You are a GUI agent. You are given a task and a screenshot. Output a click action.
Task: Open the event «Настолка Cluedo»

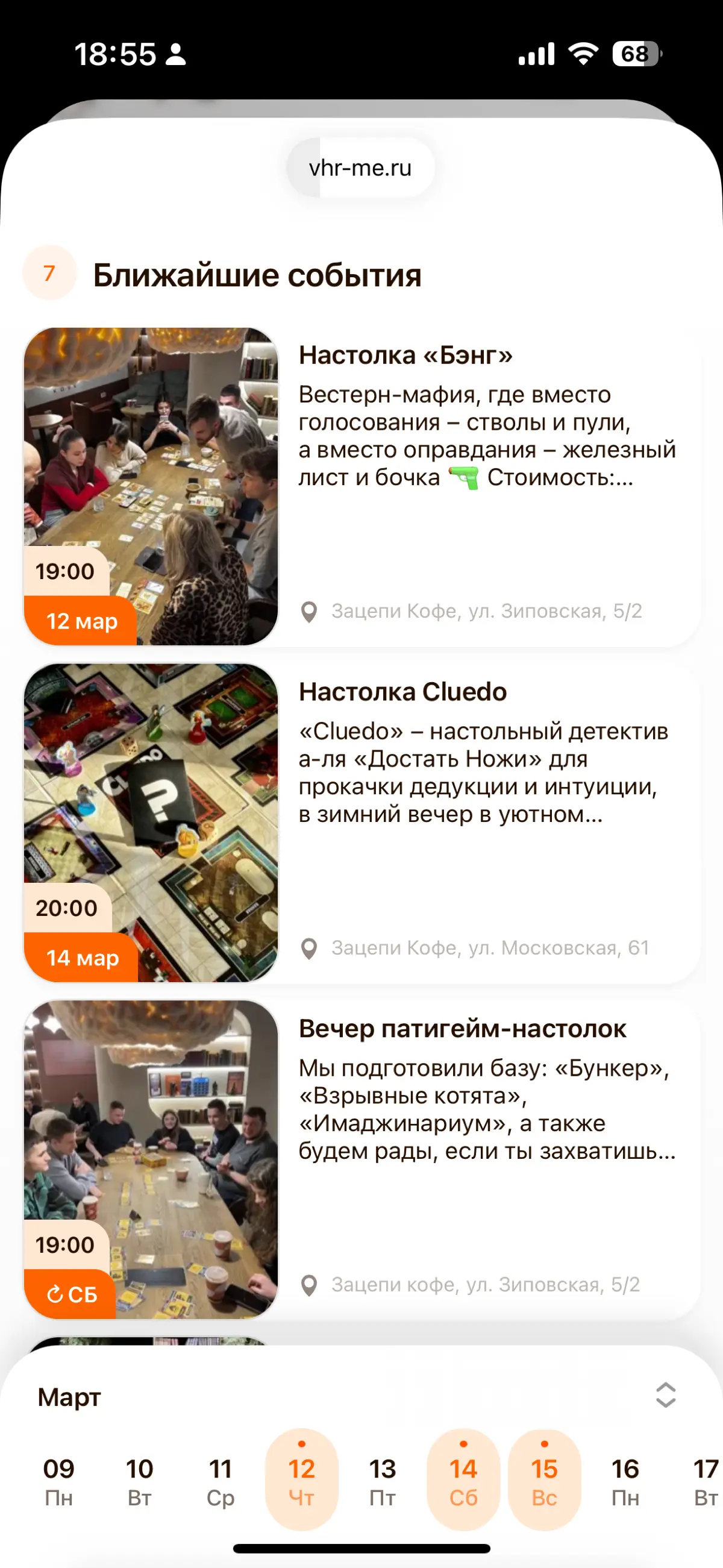pyautogui.click(x=404, y=691)
